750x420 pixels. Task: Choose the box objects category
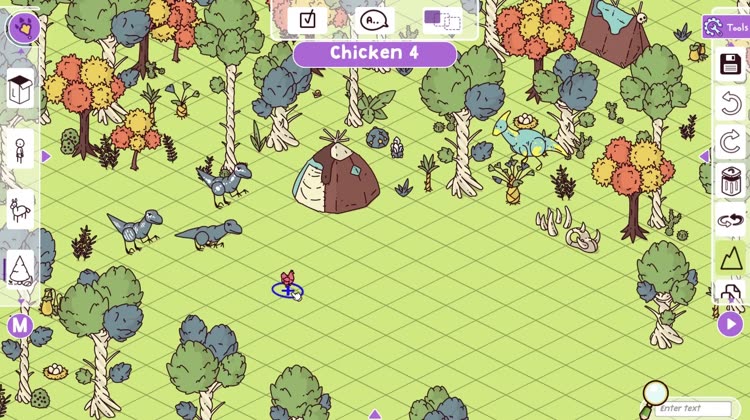coord(20,88)
